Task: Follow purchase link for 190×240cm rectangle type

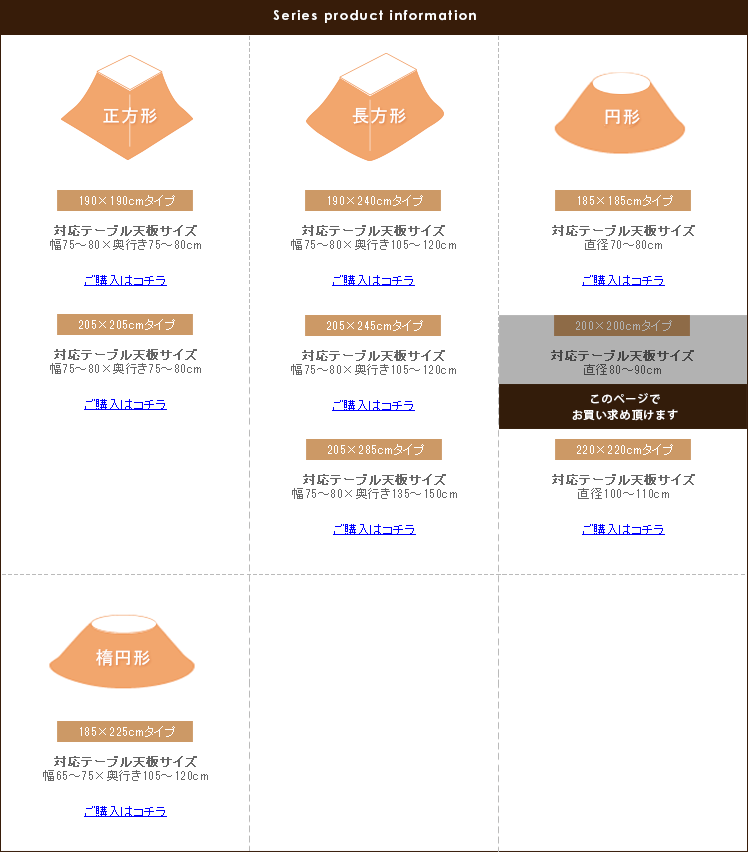Action: tap(373, 281)
